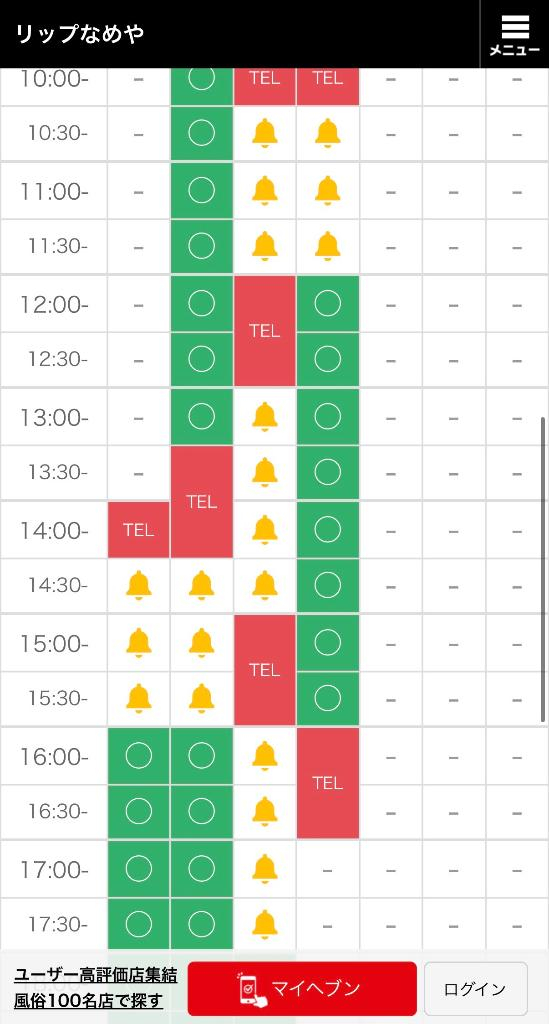Tap the red TEL block starting at 15:00
This screenshot has height=1024, width=549.
click(x=264, y=670)
